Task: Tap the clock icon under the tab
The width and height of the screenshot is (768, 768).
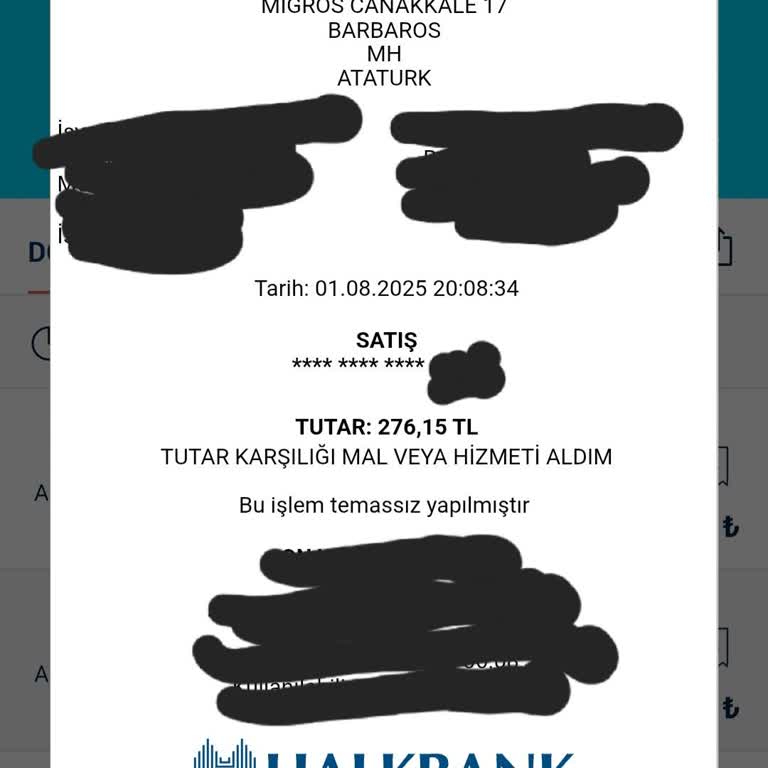Action: pyautogui.click(x=41, y=343)
